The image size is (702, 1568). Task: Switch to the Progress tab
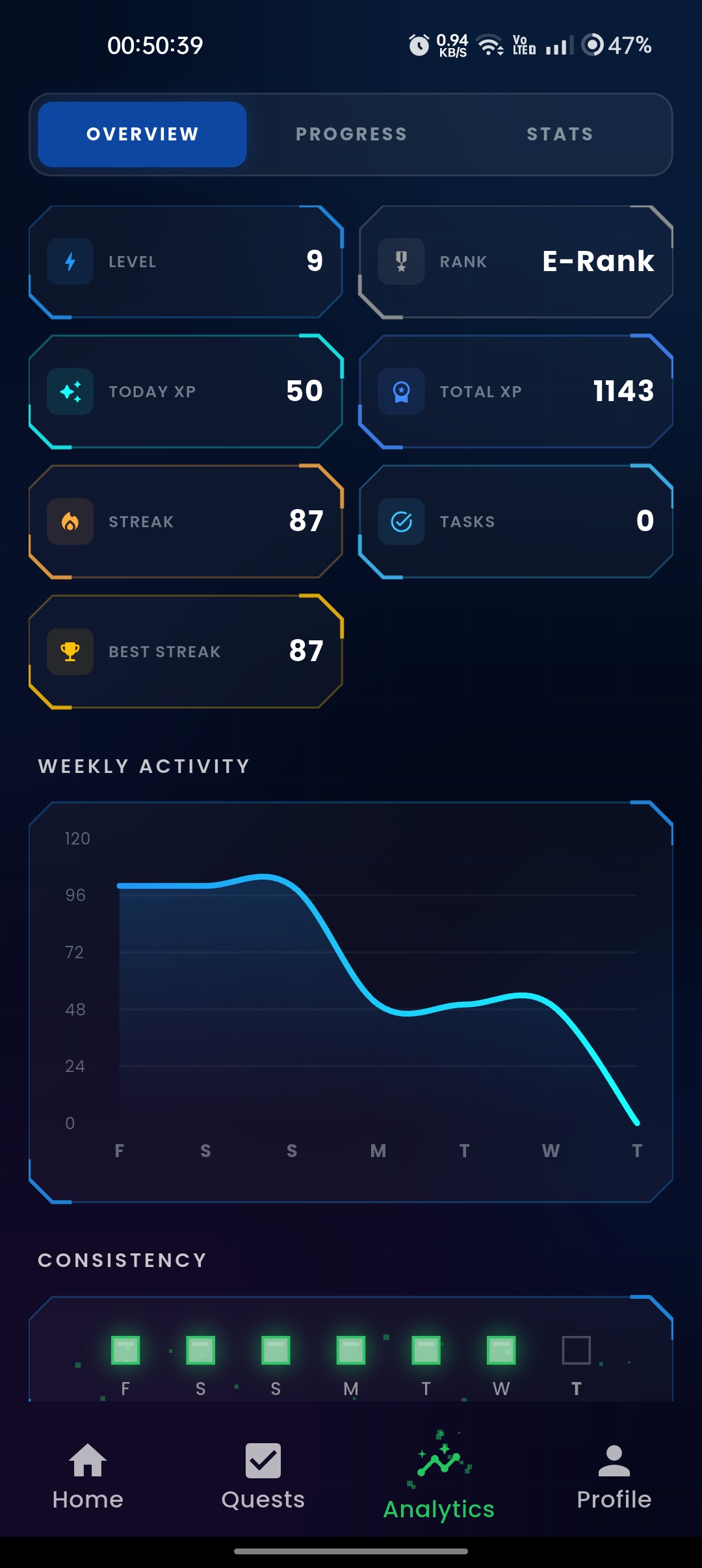coord(351,134)
